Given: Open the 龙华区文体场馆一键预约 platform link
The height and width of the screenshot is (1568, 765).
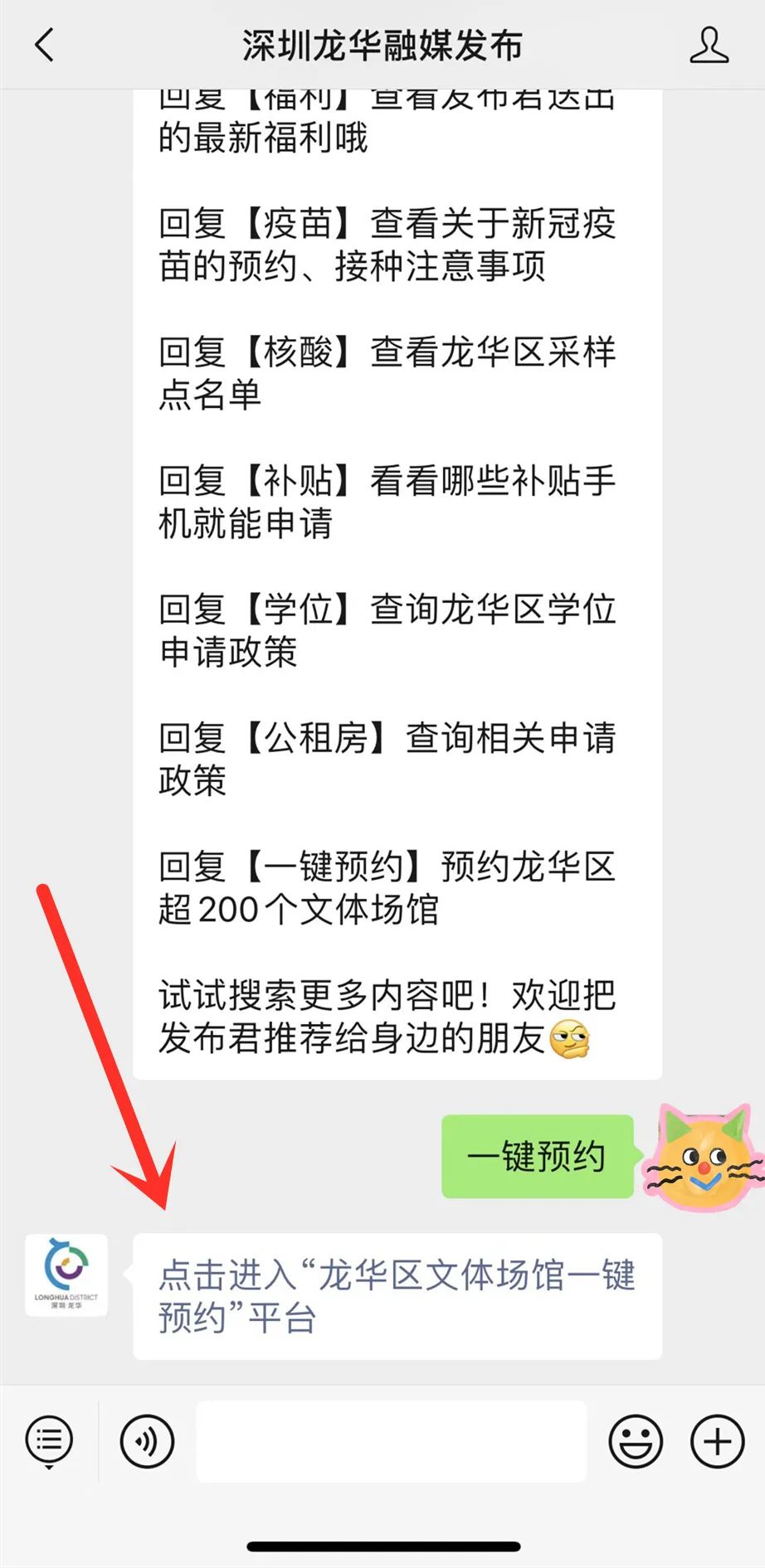Looking at the screenshot, I should [x=396, y=1296].
